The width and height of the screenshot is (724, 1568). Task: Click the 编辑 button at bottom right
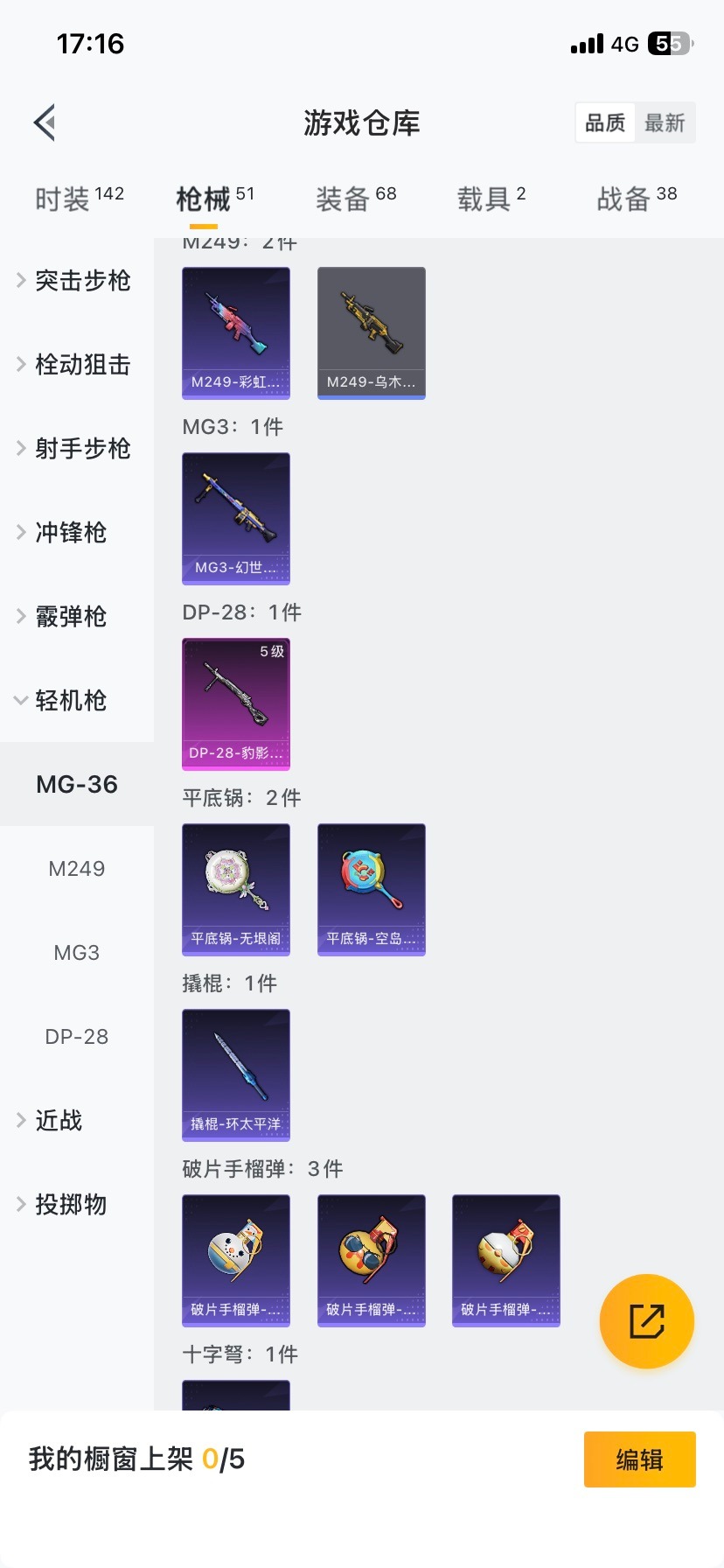tap(639, 1459)
